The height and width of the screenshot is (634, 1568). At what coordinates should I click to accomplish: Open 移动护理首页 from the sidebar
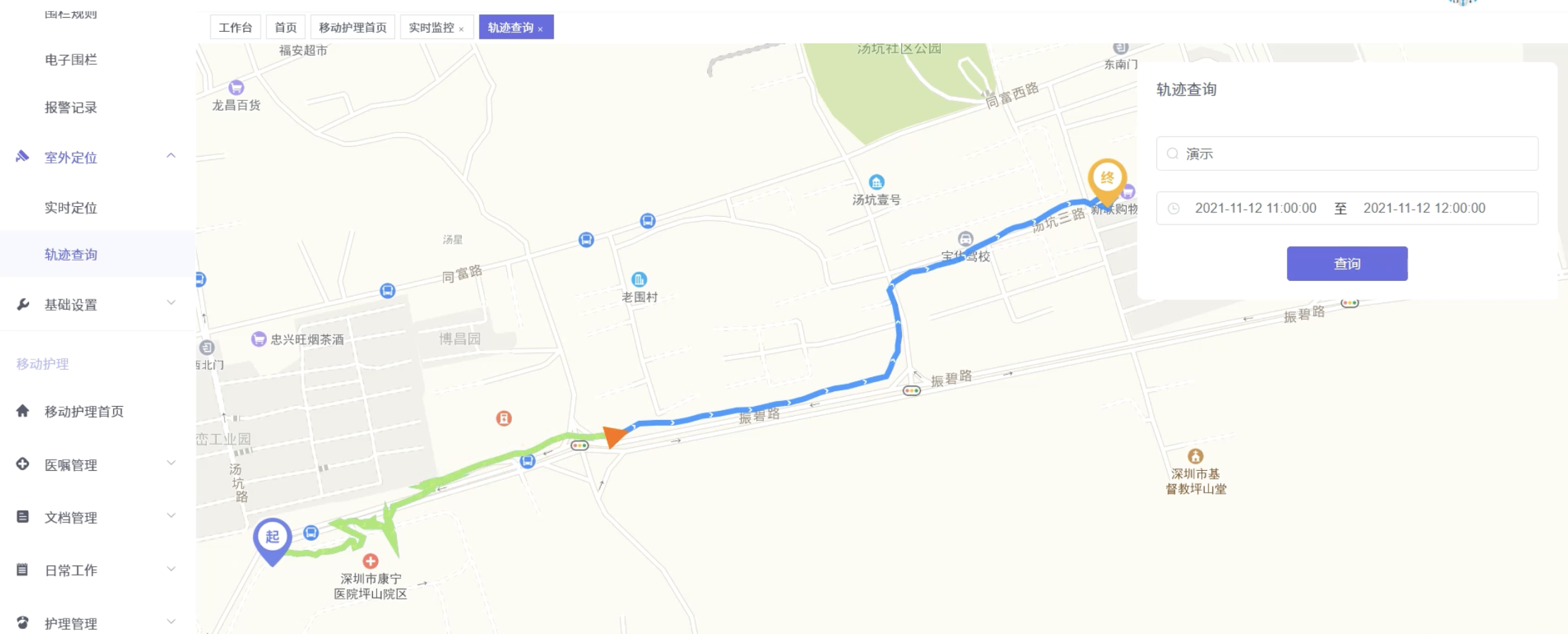(83, 412)
